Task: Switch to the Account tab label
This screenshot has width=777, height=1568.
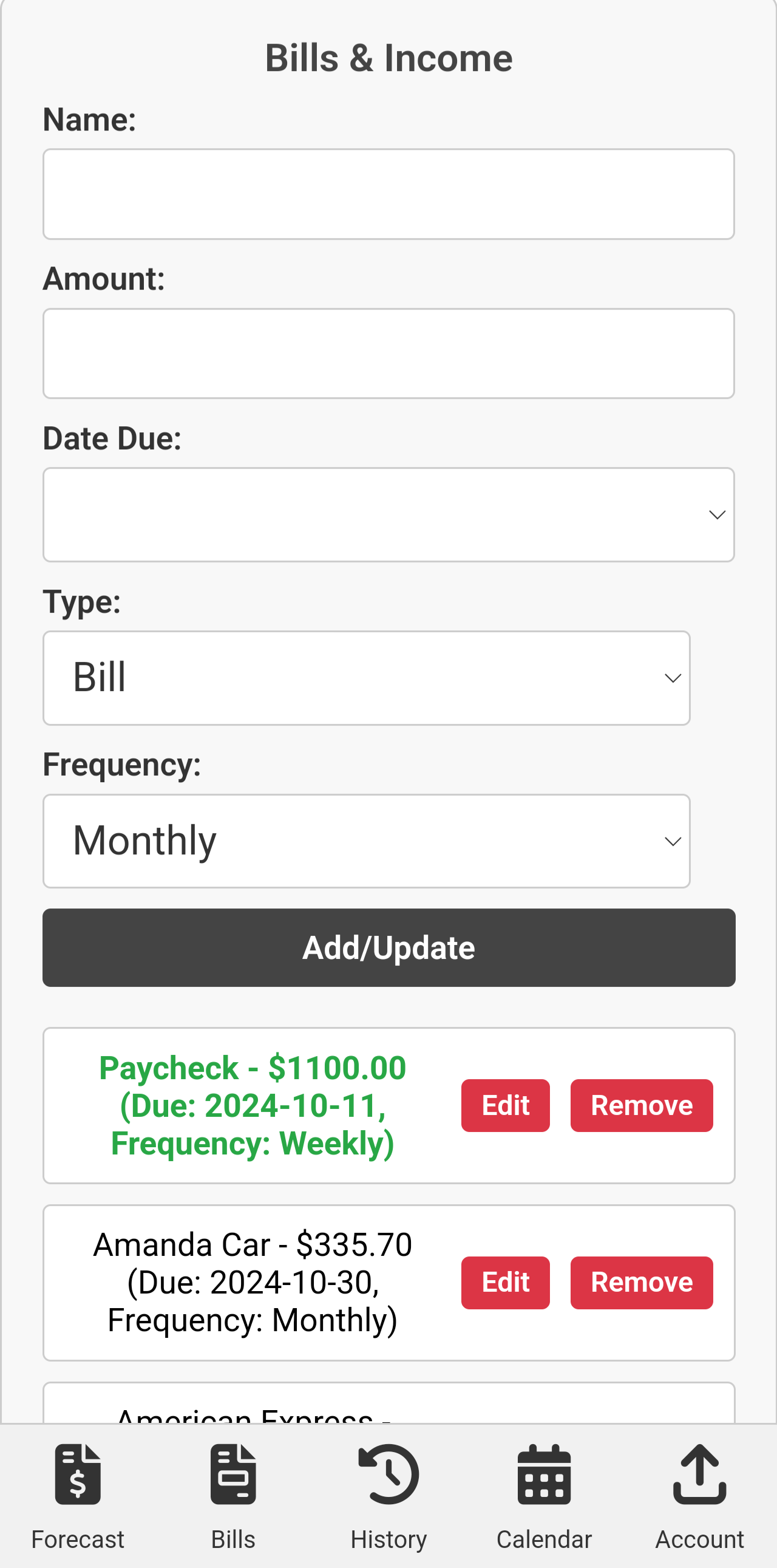Action: [699, 1538]
